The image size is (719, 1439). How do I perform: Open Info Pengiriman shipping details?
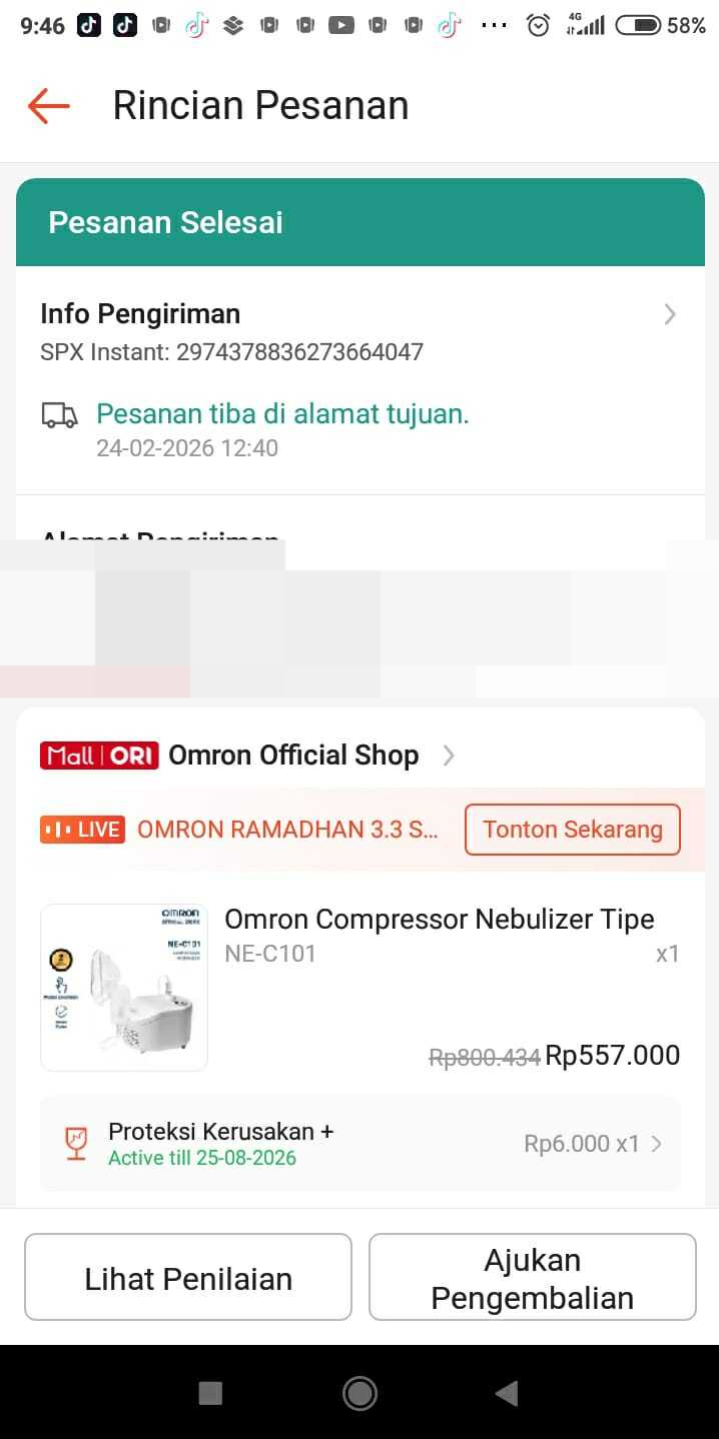coord(360,315)
